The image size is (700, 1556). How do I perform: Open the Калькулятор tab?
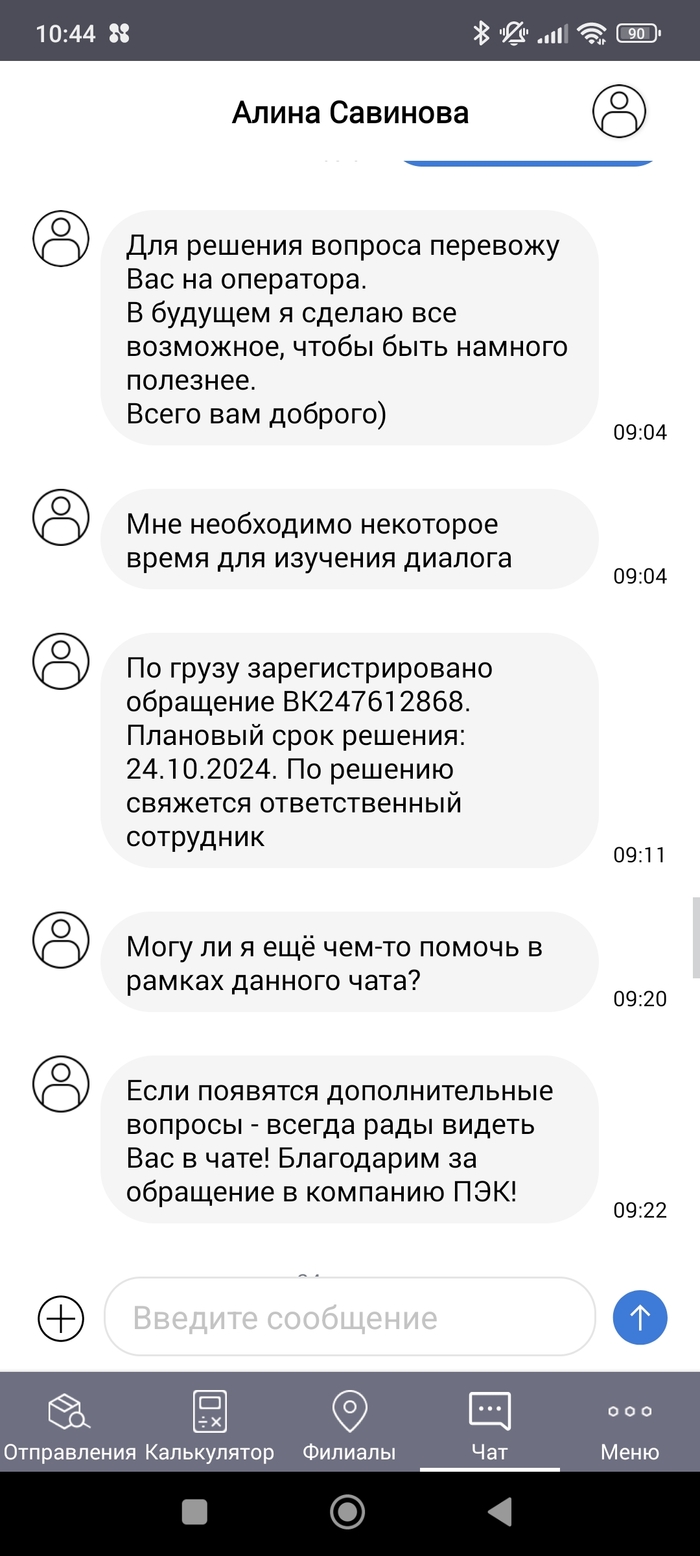(210, 1425)
